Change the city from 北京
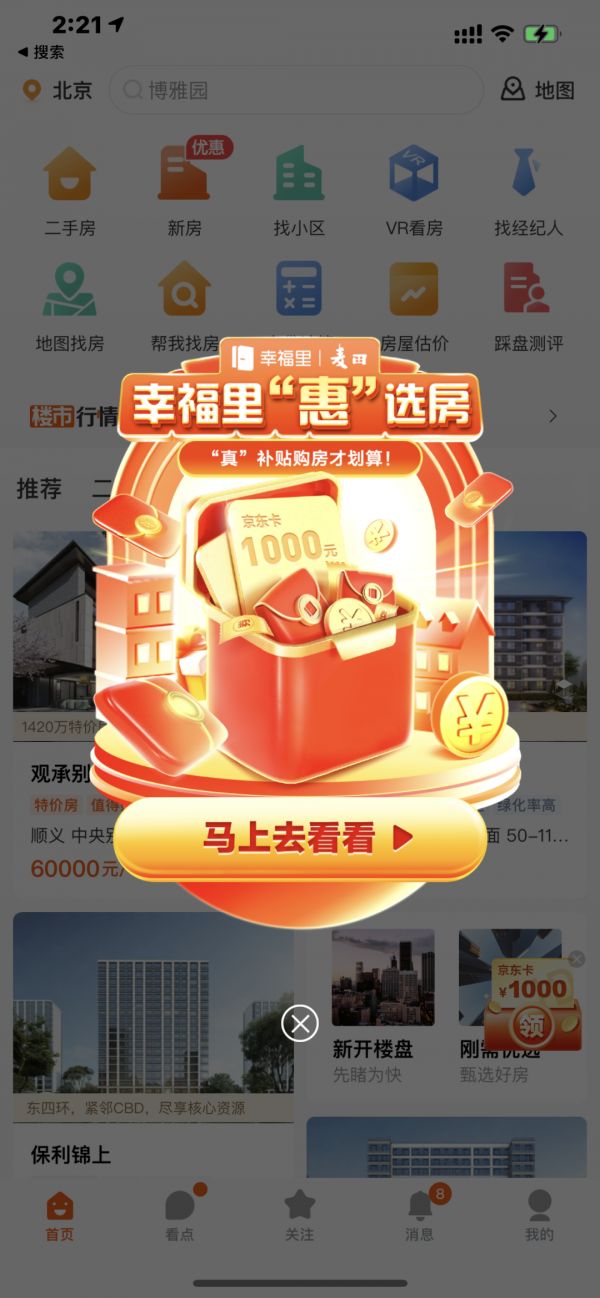 click(x=58, y=90)
